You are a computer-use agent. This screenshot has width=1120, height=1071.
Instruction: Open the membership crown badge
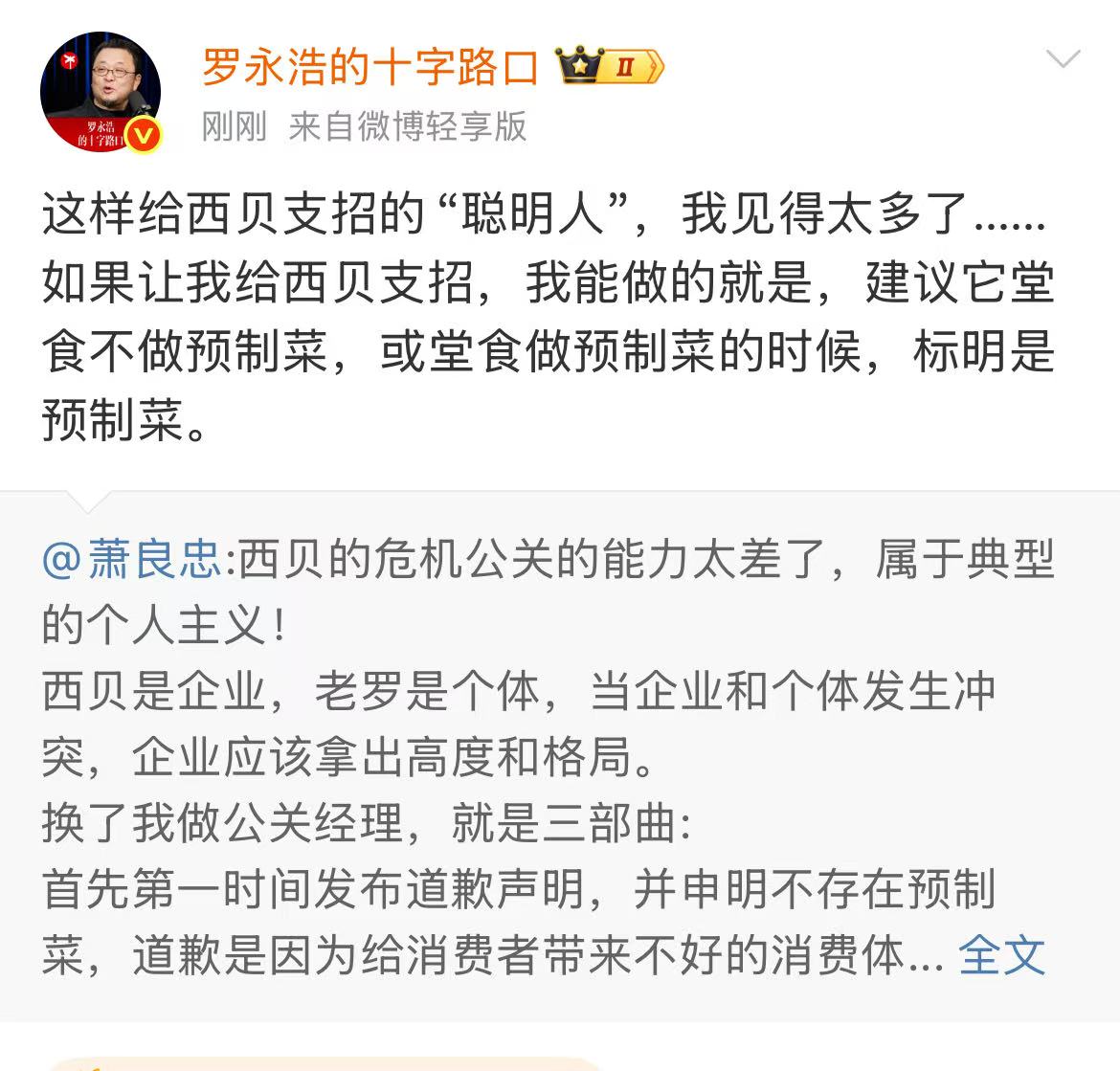(x=609, y=66)
